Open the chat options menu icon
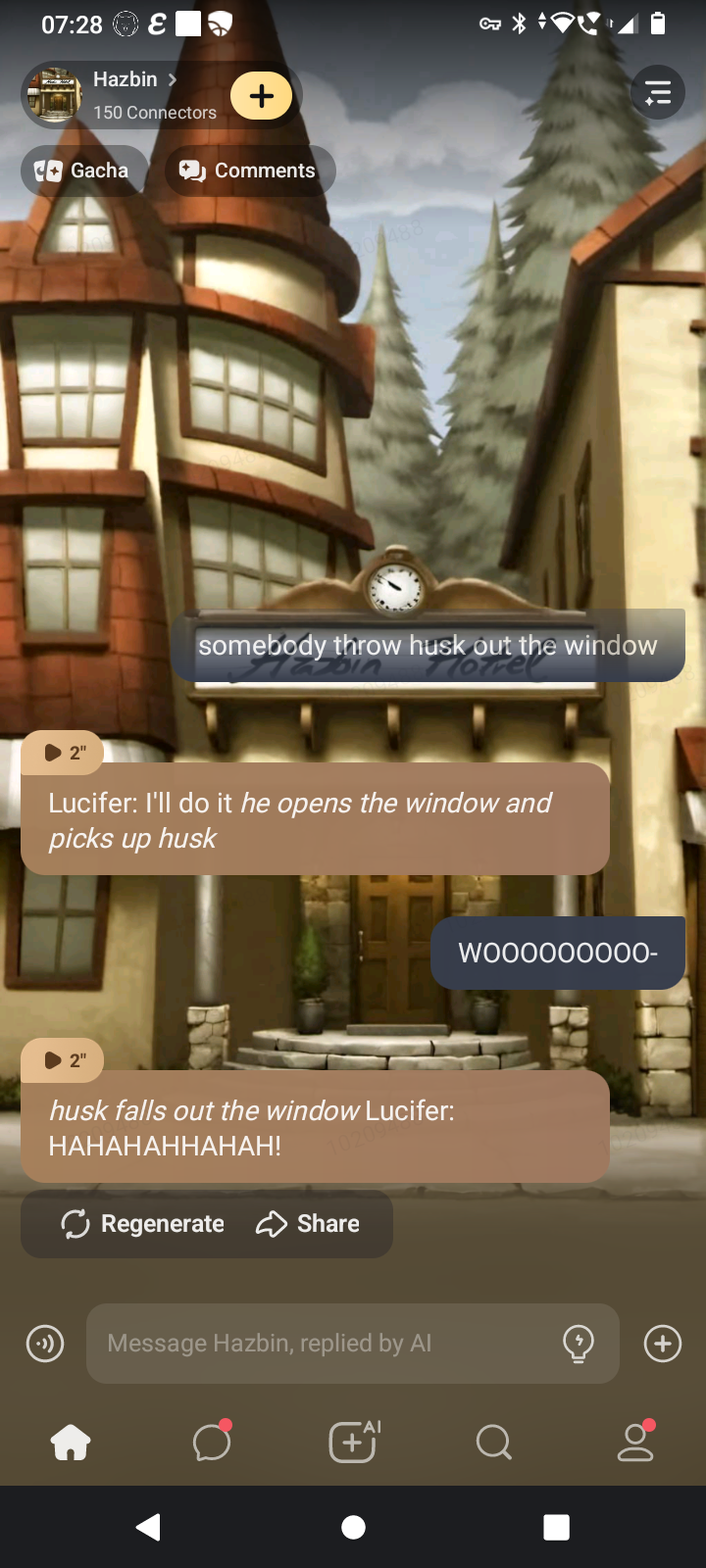The width and height of the screenshot is (706, 1568). tap(658, 93)
